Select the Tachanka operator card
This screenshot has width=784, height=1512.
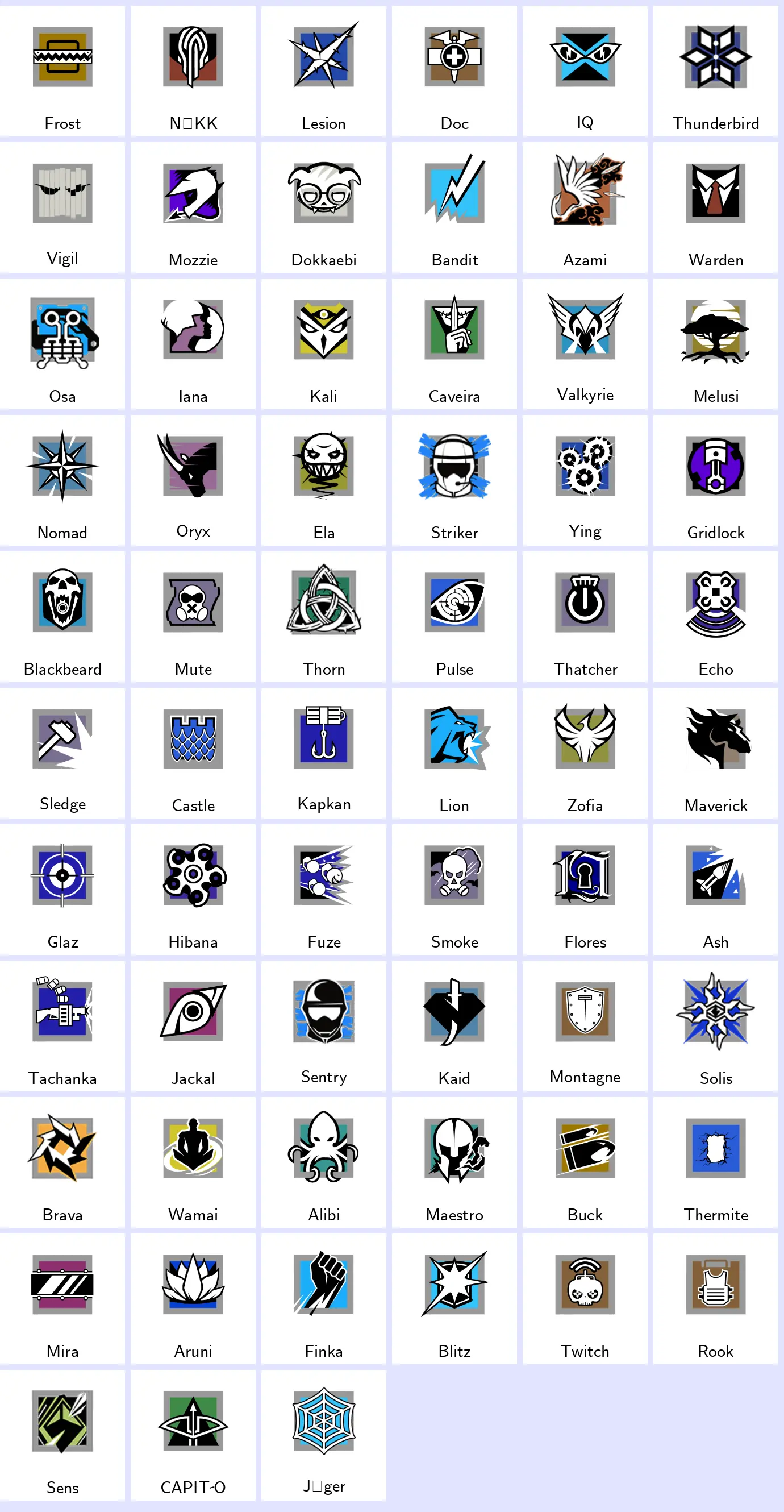click(x=62, y=1025)
